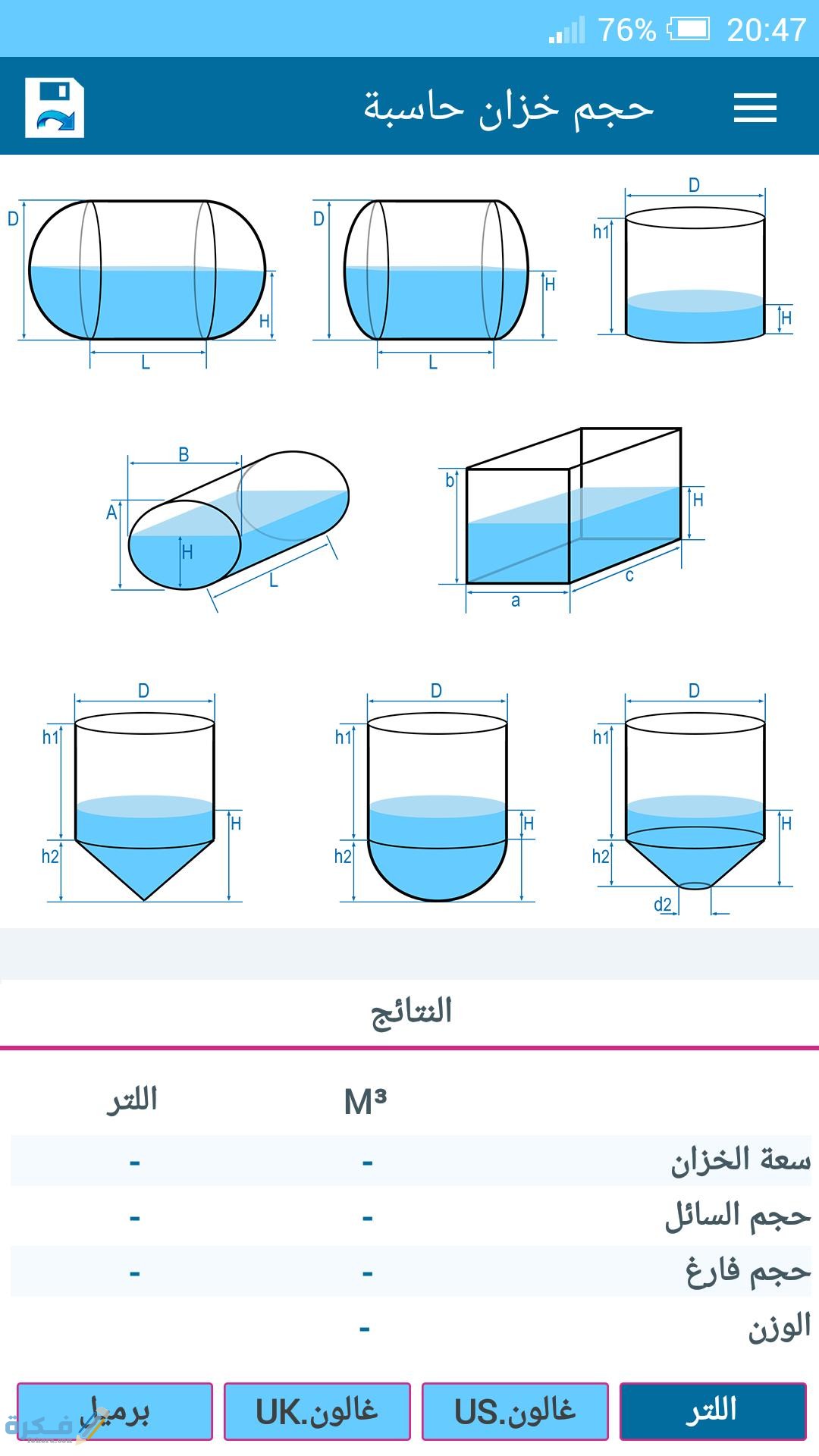Switch units to UK.غالون
819x1456 pixels.
(x=317, y=1411)
